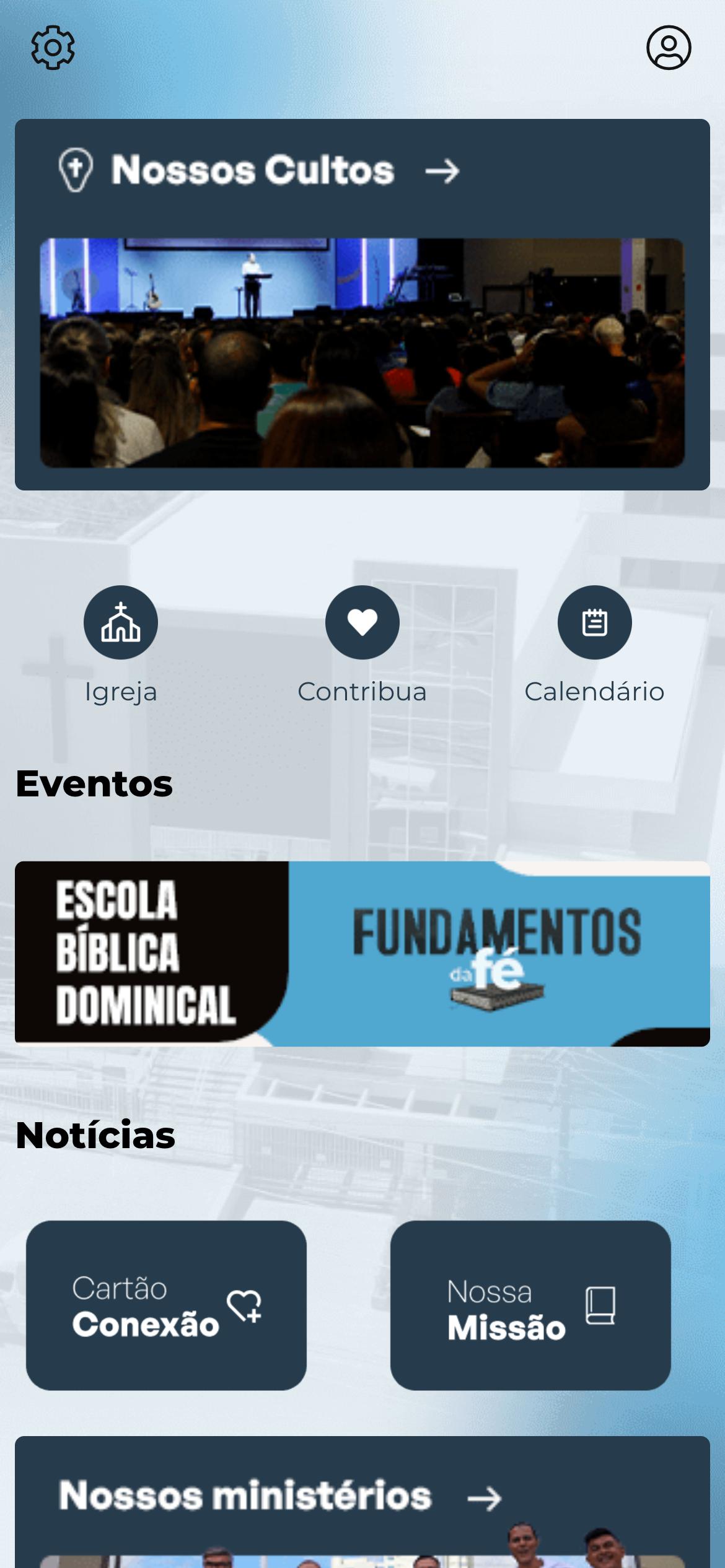Open the settings gear
The width and height of the screenshot is (725, 1568).
[x=53, y=48]
